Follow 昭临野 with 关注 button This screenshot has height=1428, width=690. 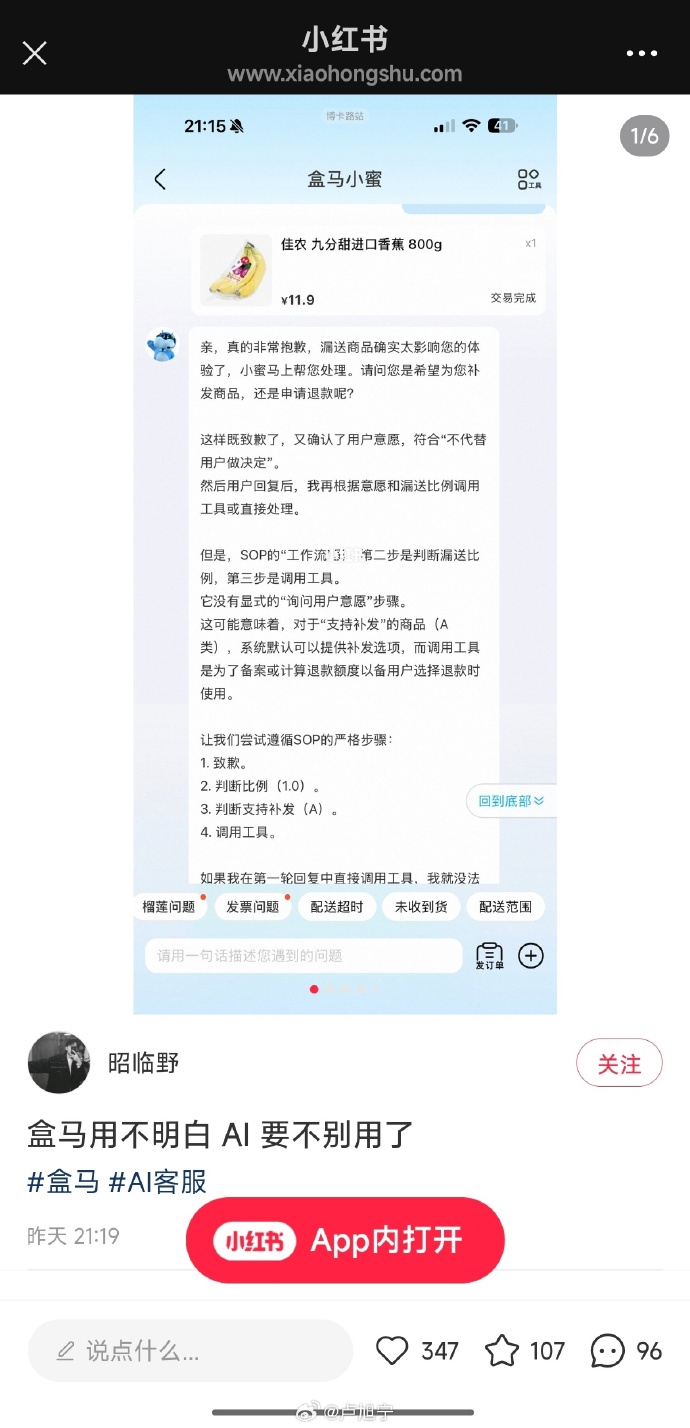click(x=619, y=1063)
